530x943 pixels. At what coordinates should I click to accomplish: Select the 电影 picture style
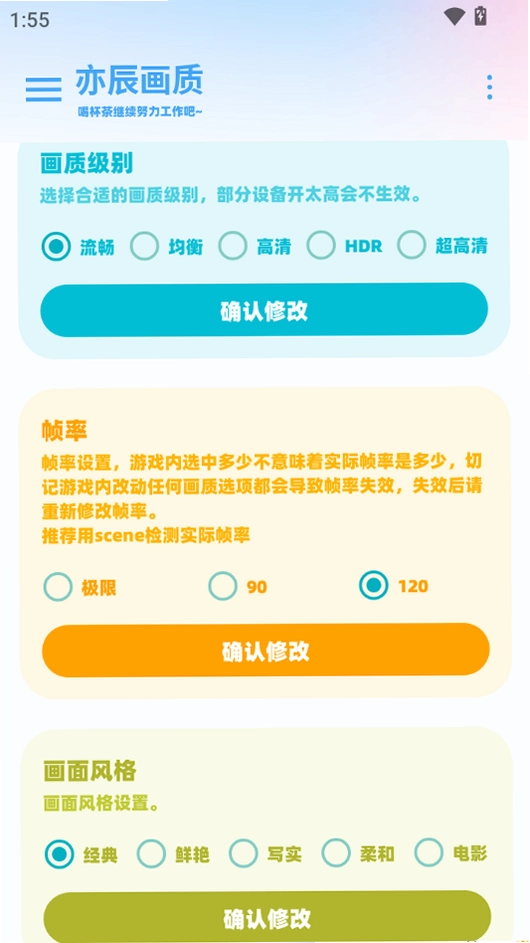coord(451,852)
